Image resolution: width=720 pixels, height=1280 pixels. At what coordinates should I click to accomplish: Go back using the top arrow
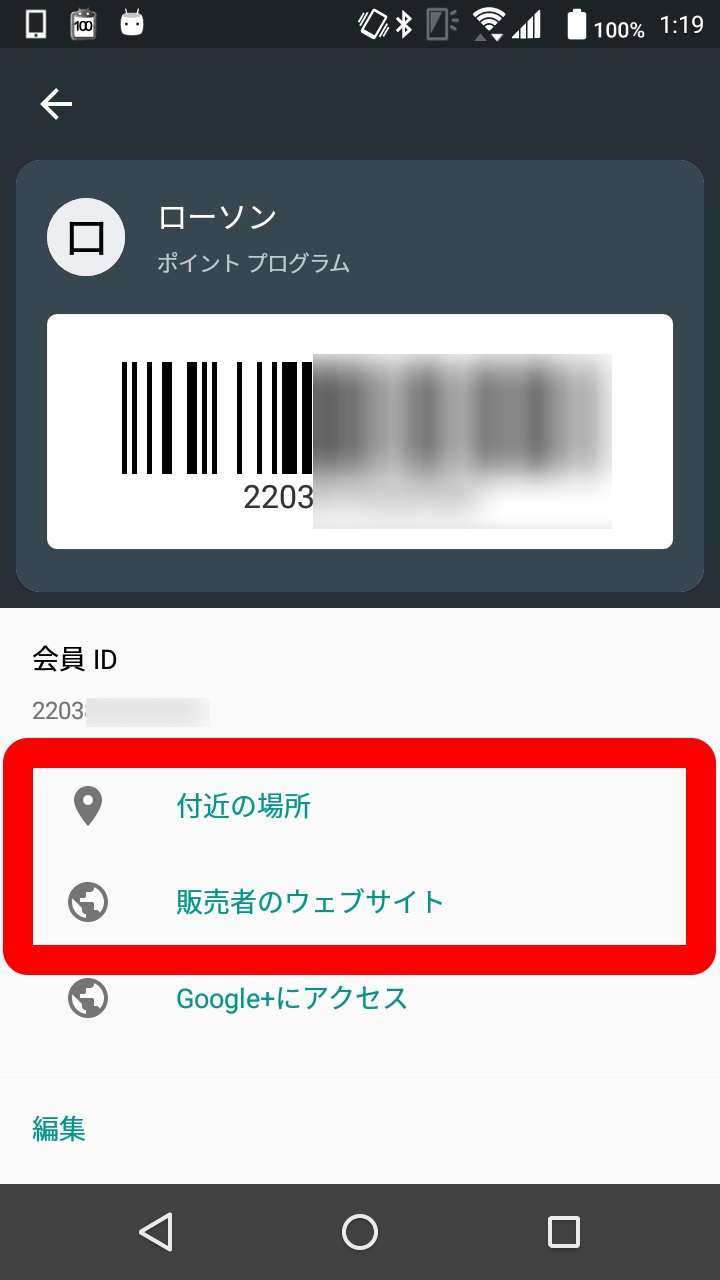tap(56, 104)
